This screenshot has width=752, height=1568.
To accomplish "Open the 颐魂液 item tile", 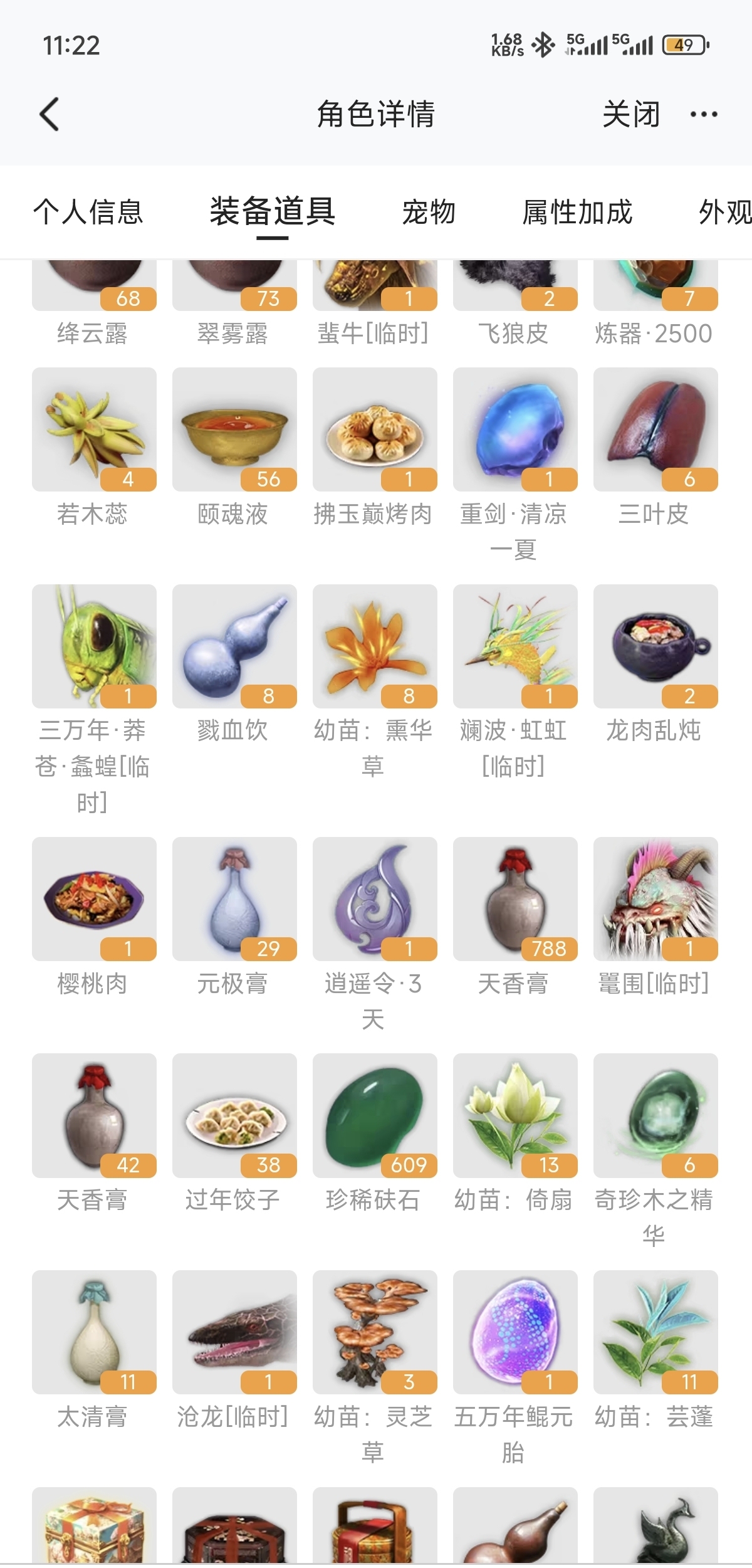I will coord(234,429).
